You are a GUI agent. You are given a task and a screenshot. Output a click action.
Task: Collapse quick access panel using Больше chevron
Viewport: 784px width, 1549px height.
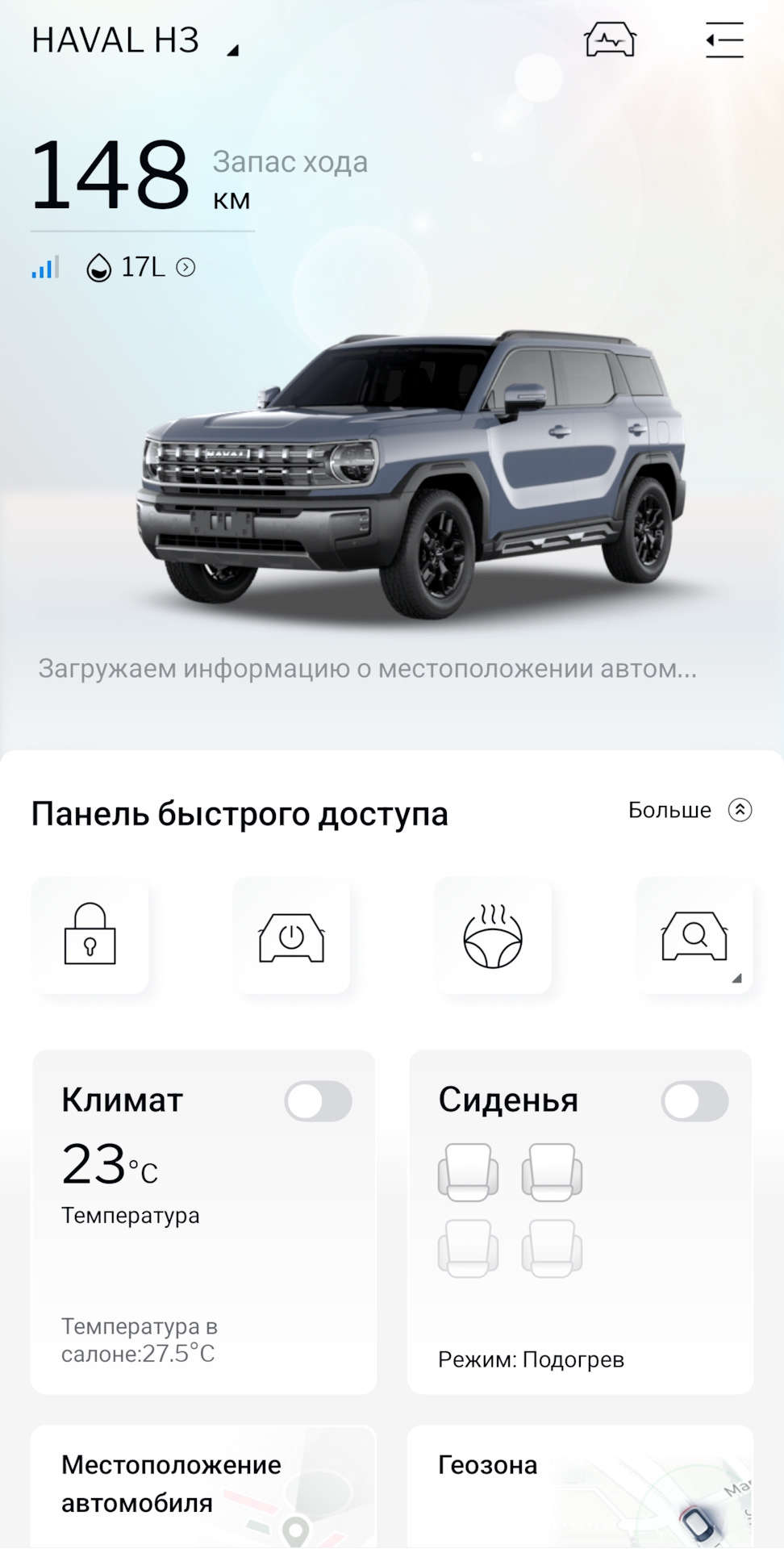coord(740,809)
